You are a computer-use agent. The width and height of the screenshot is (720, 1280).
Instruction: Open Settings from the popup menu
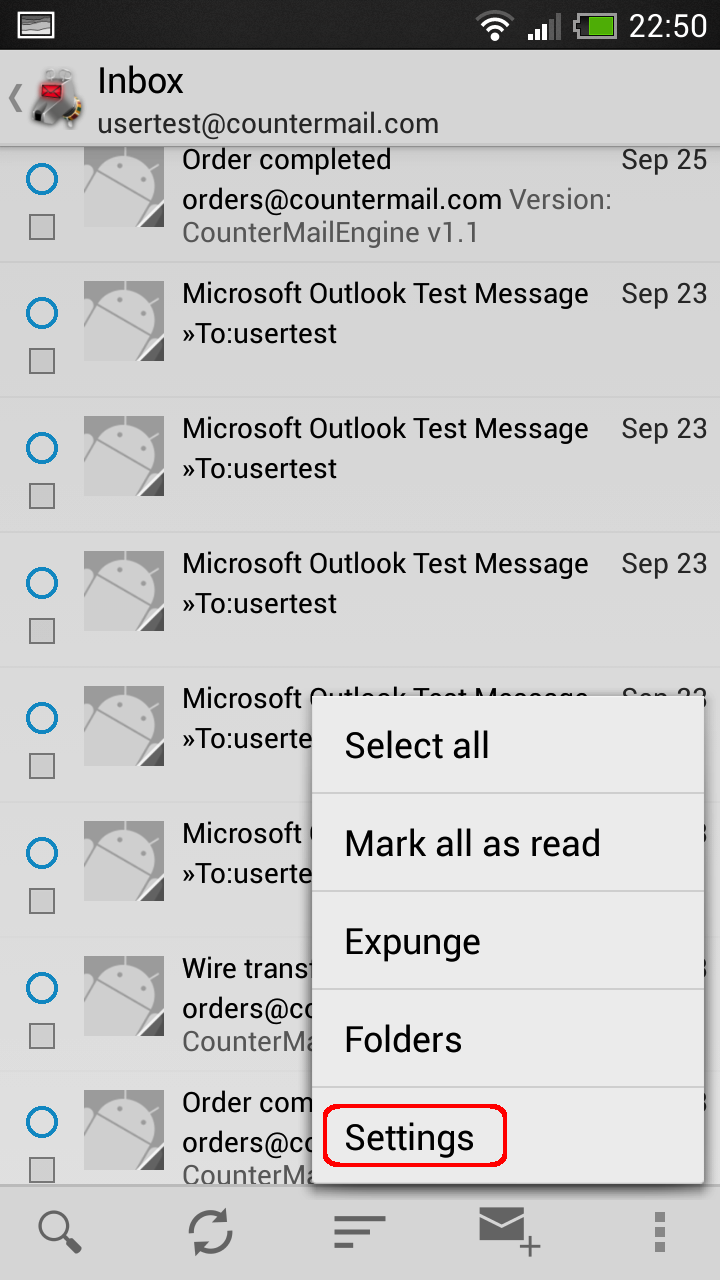click(x=510, y=1138)
